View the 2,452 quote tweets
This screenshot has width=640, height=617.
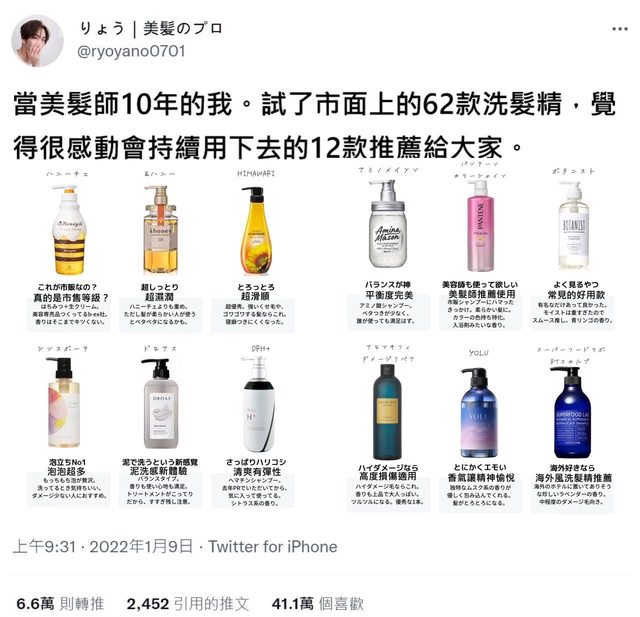click(x=187, y=603)
